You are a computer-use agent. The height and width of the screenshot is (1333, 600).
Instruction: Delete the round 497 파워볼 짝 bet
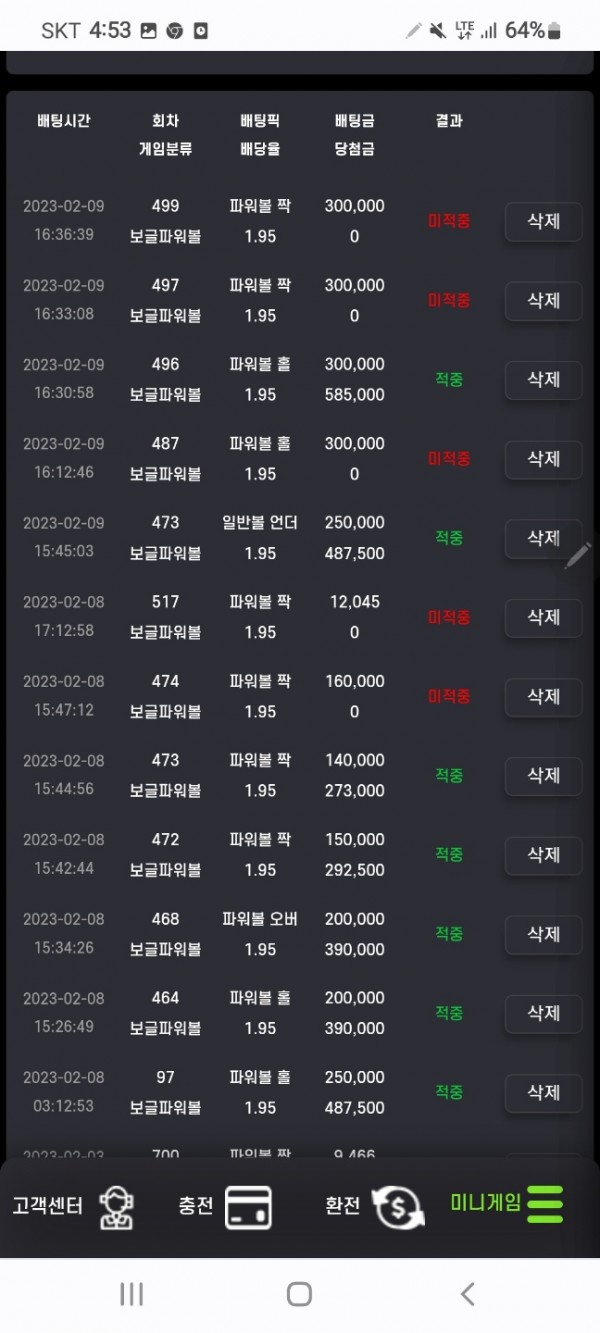tap(543, 301)
